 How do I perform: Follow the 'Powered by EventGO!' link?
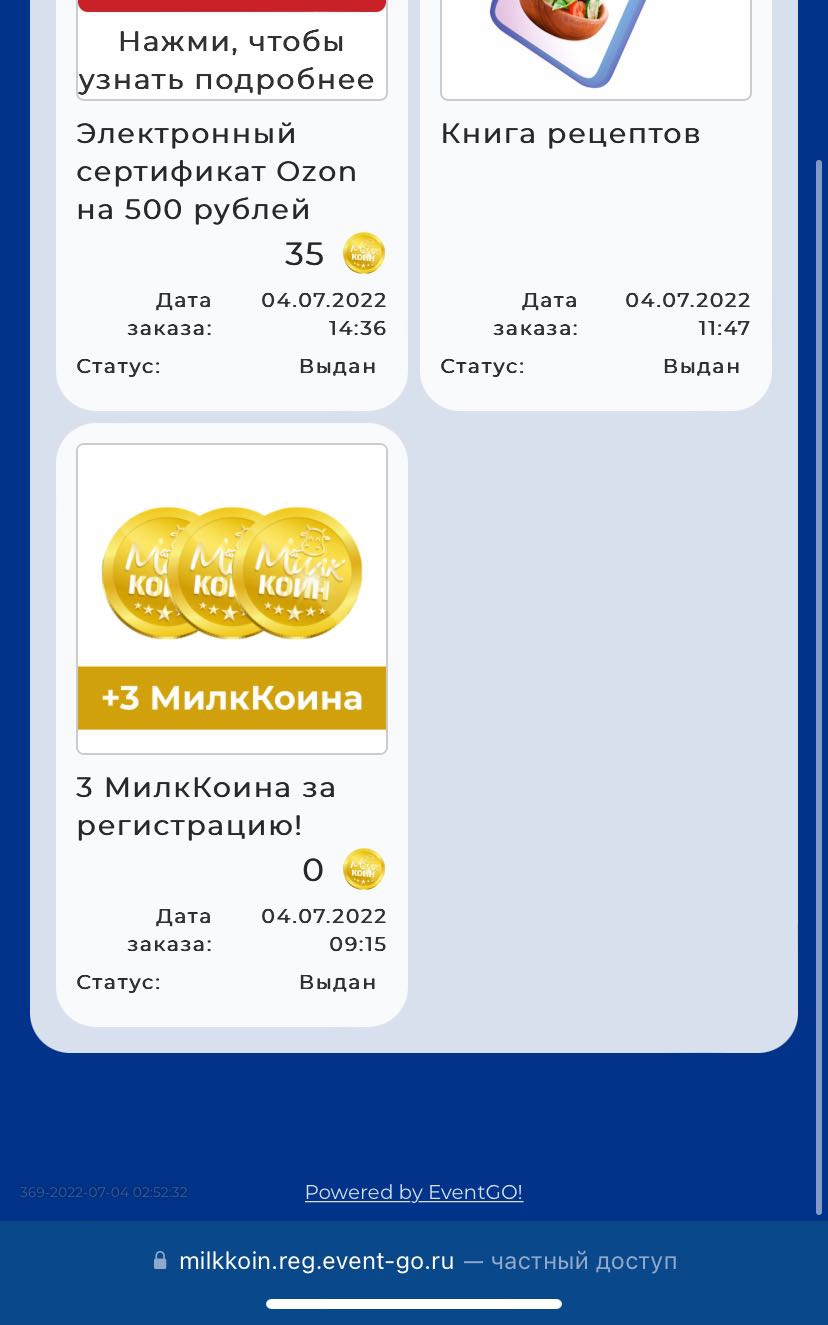[413, 1192]
